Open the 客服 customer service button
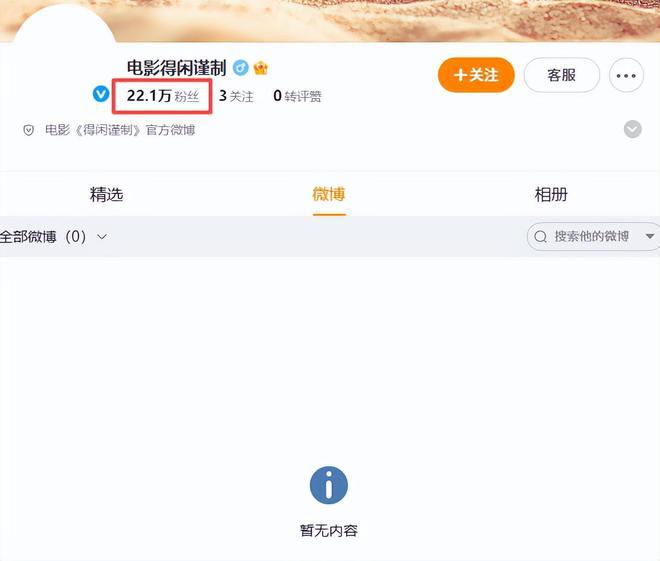This screenshot has height=561, width=660. (561, 75)
